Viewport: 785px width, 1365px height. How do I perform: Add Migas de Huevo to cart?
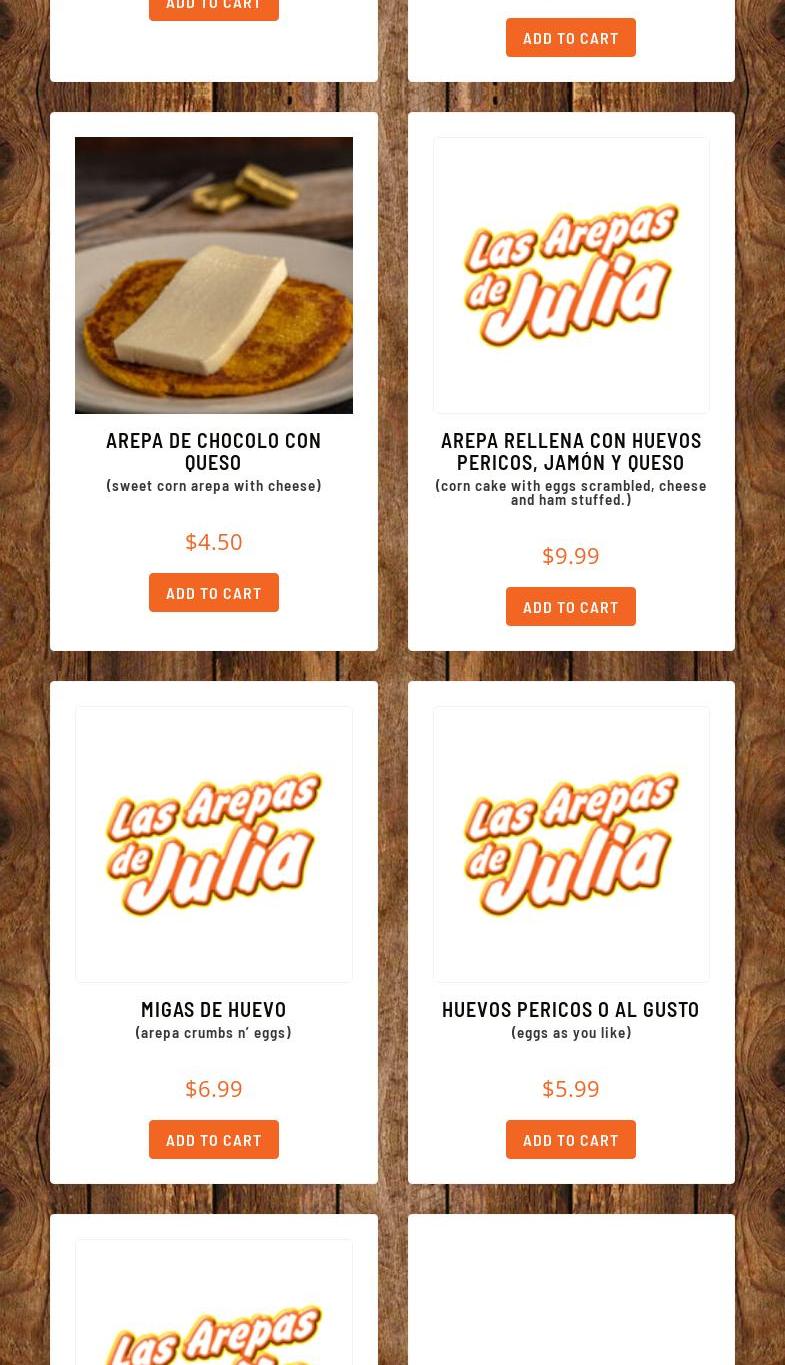pyautogui.click(x=213, y=1140)
